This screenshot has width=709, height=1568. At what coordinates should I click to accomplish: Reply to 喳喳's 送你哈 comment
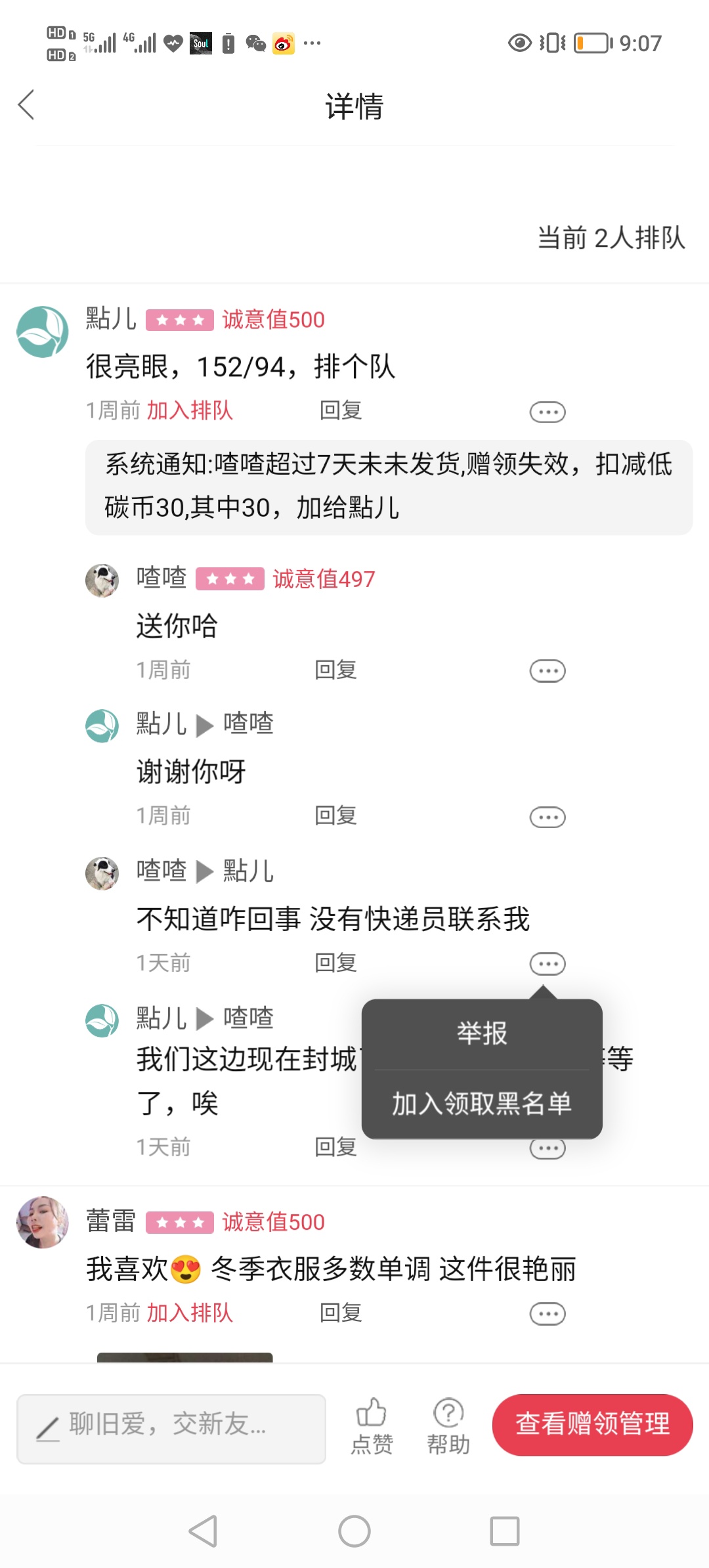(x=335, y=670)
